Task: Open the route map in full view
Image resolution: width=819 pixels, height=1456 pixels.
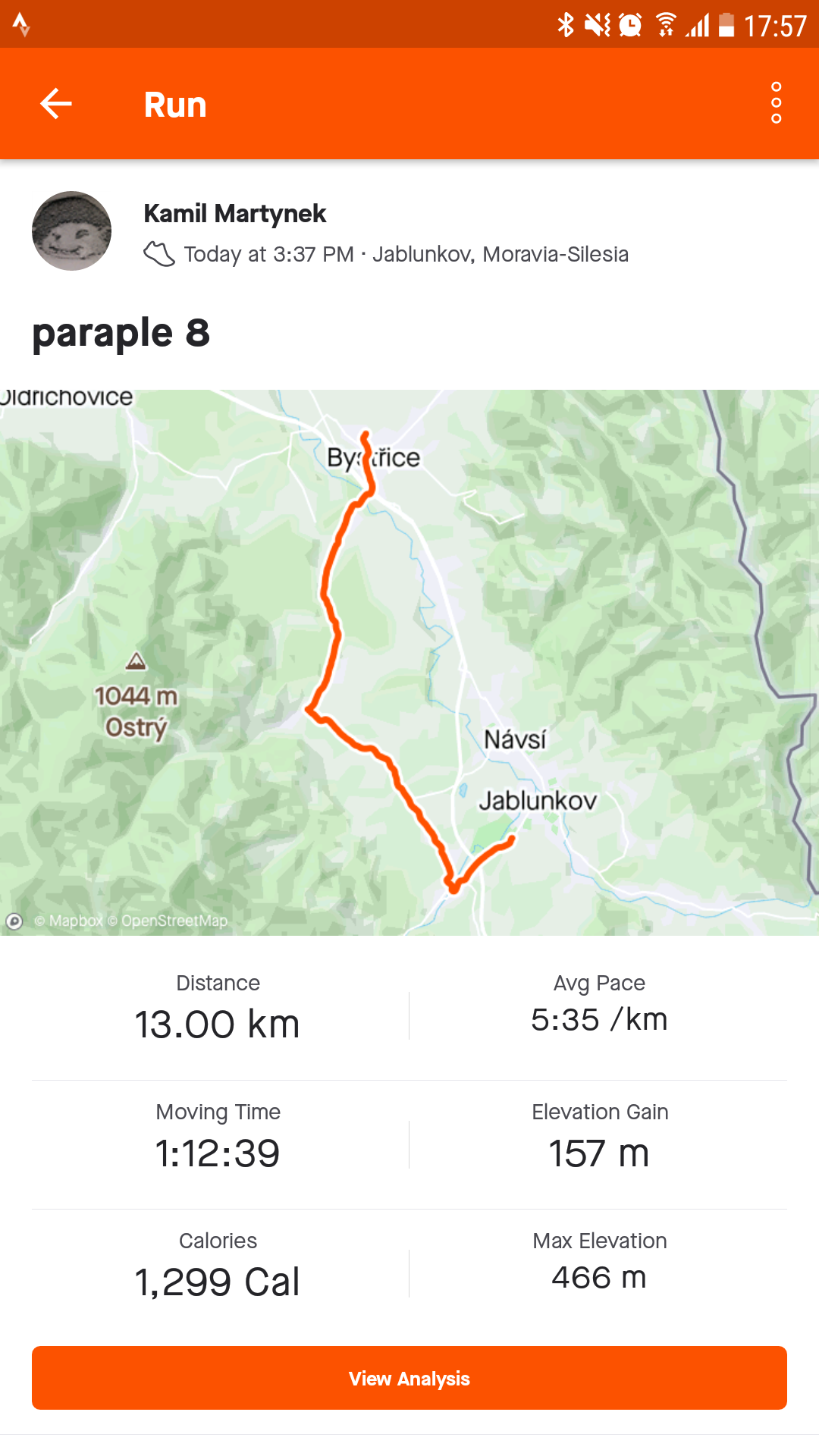Action: (409, 662)
